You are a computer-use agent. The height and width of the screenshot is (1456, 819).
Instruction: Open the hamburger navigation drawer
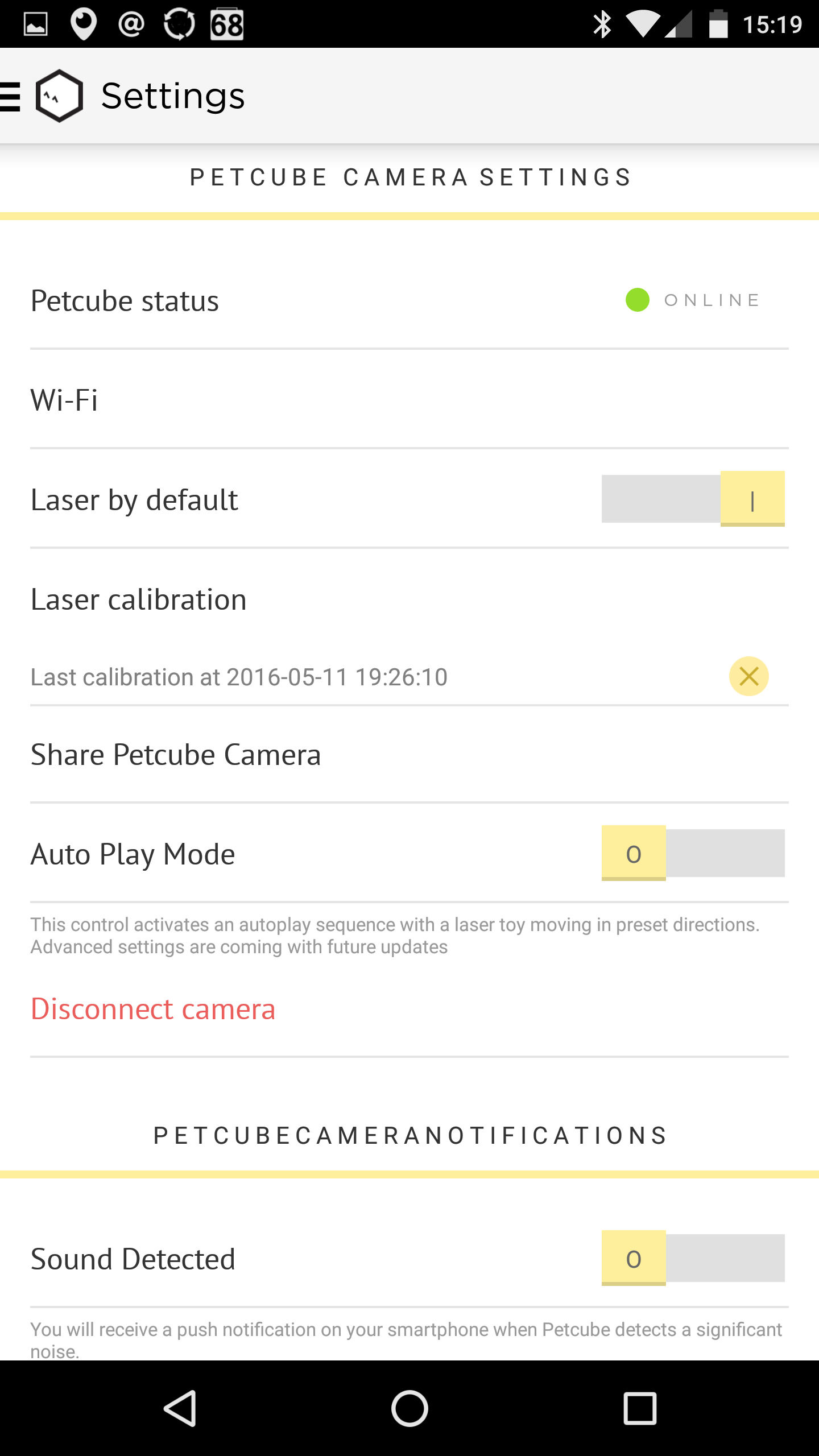[x=11, y=96]
